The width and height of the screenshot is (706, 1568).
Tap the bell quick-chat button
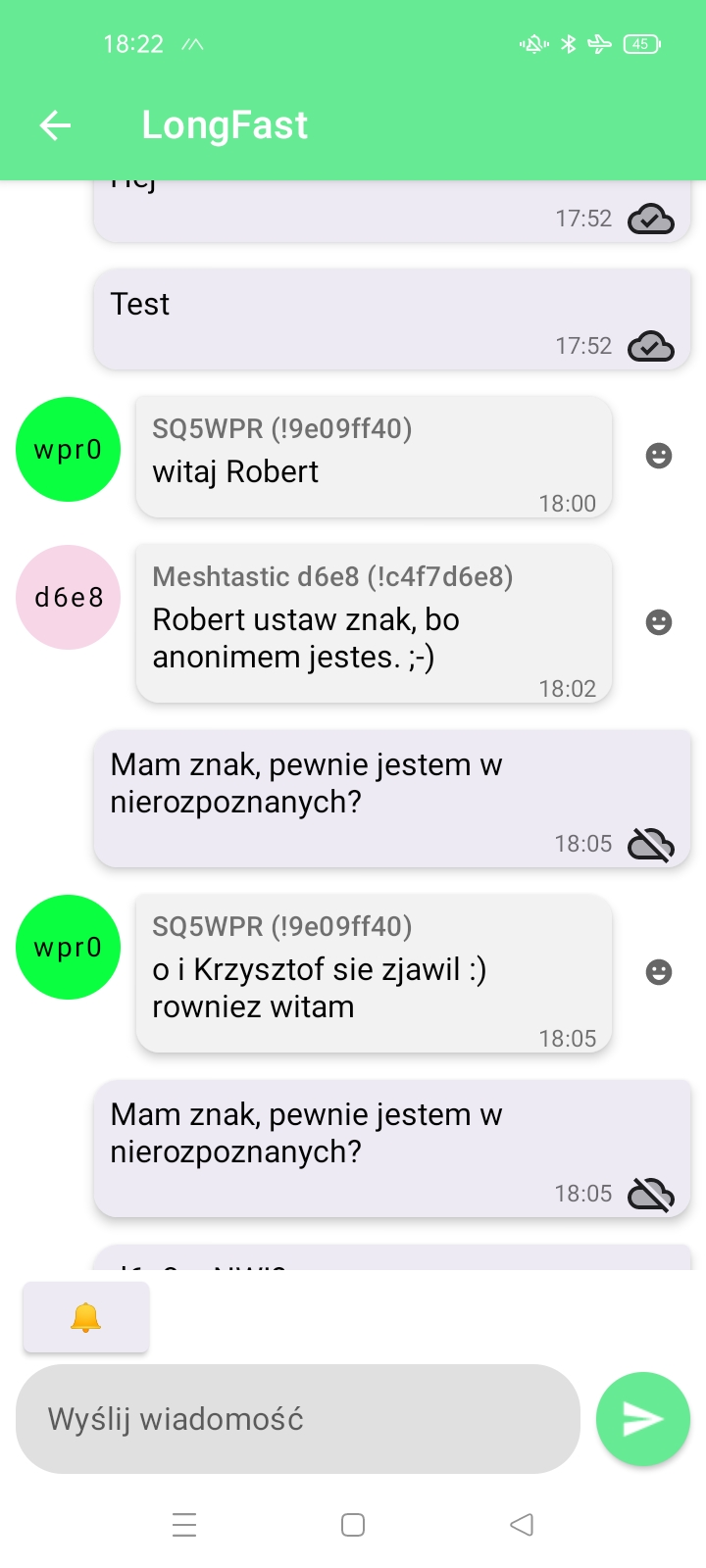86,1317
